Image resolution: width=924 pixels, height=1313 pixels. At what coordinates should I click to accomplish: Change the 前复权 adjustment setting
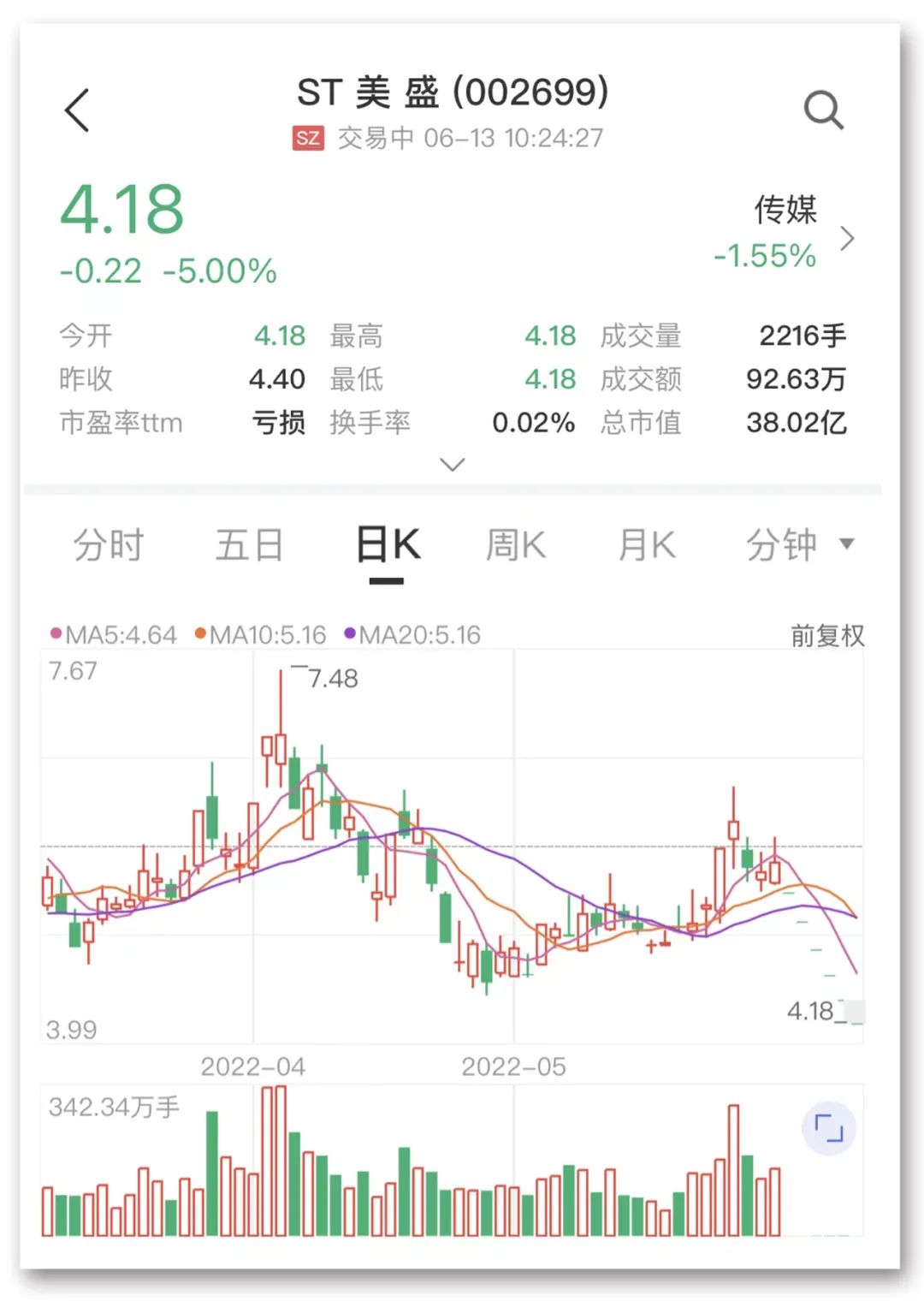[826, 635]
